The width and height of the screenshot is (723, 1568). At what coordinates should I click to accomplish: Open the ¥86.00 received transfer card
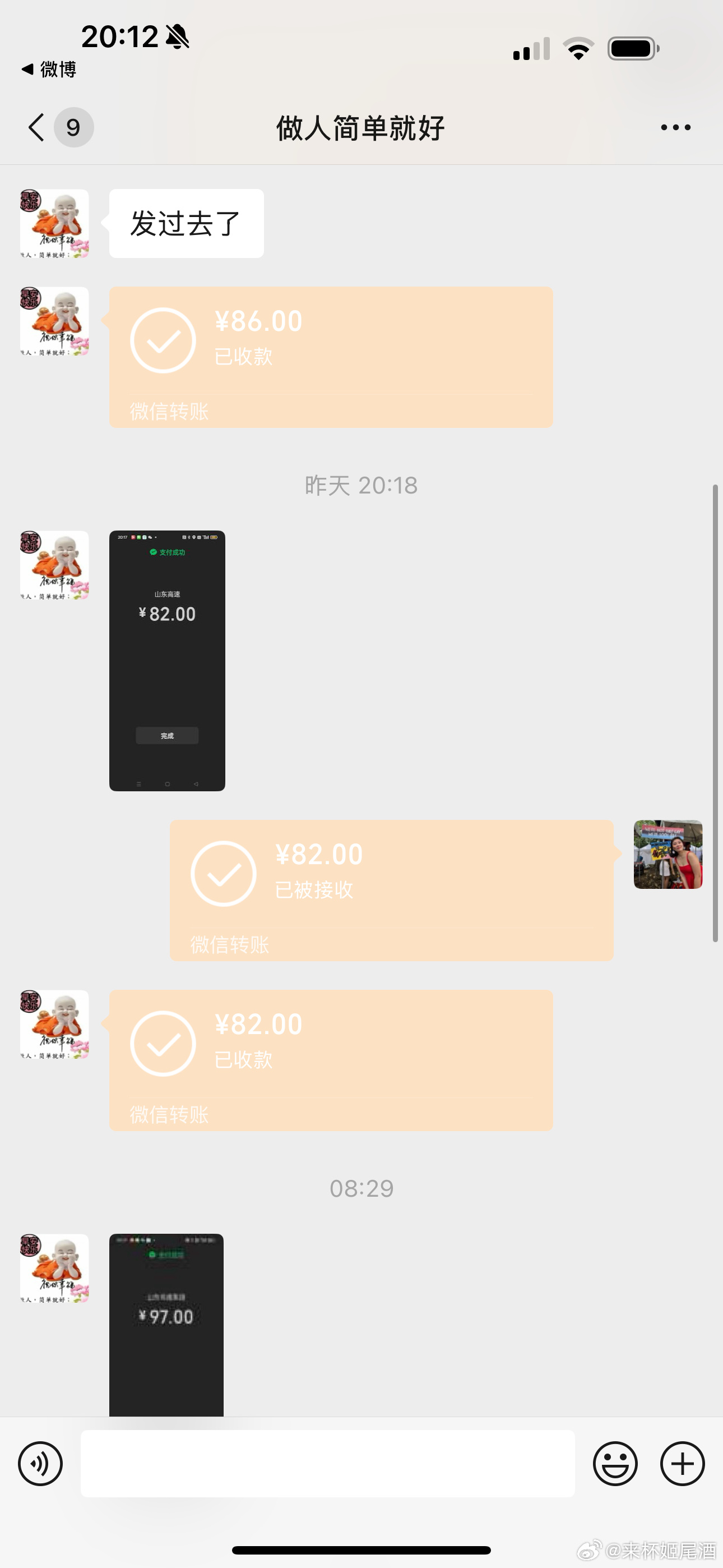click(331, 357)
